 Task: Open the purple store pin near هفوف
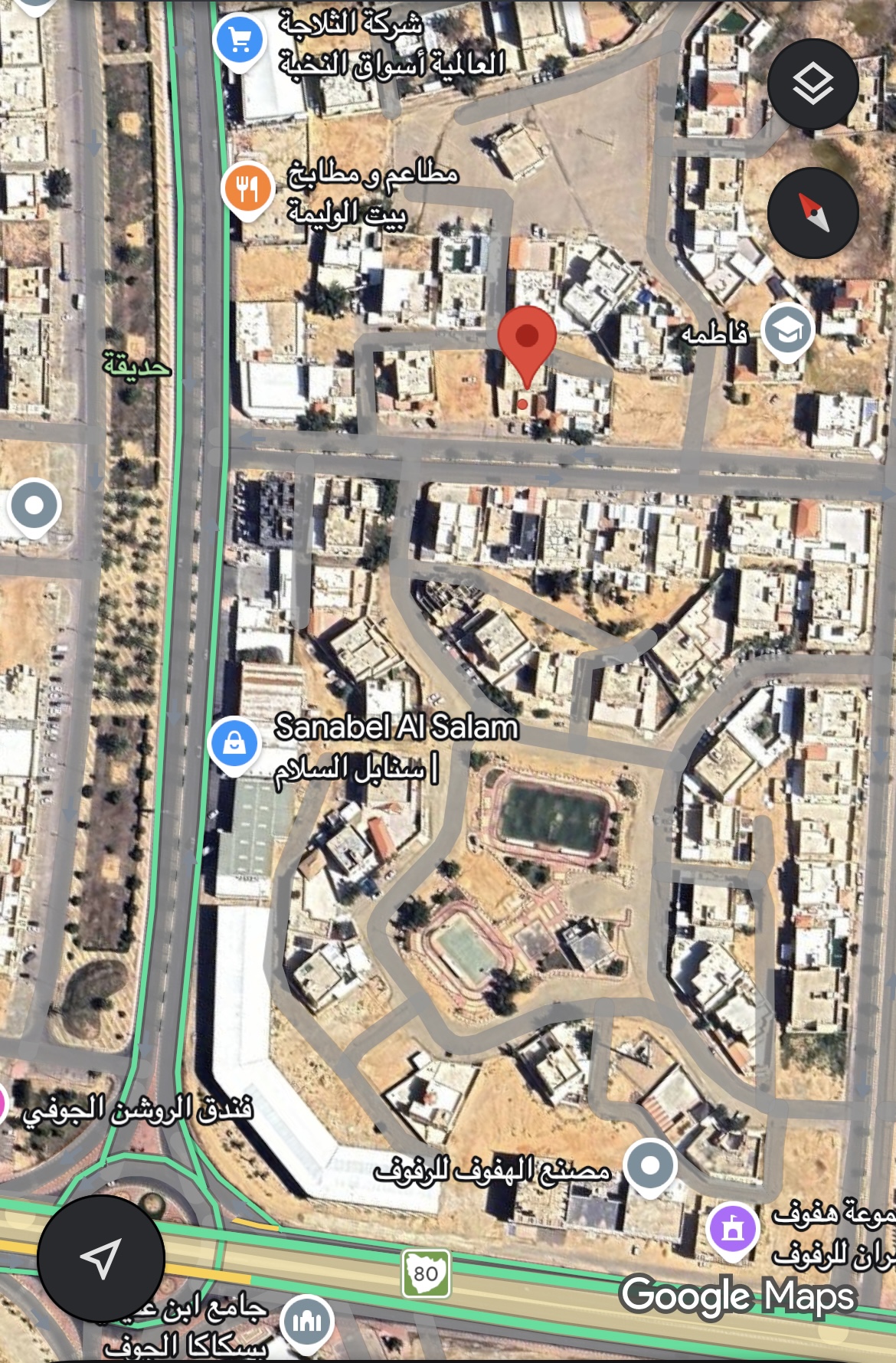click(732, 1229)
